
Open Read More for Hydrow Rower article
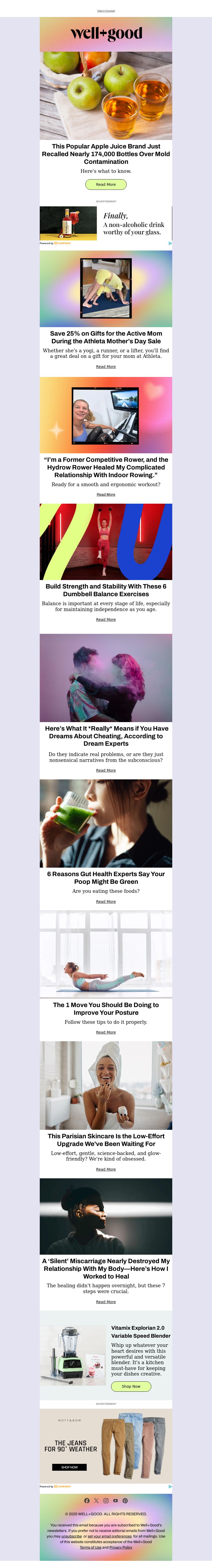(106, 494)
